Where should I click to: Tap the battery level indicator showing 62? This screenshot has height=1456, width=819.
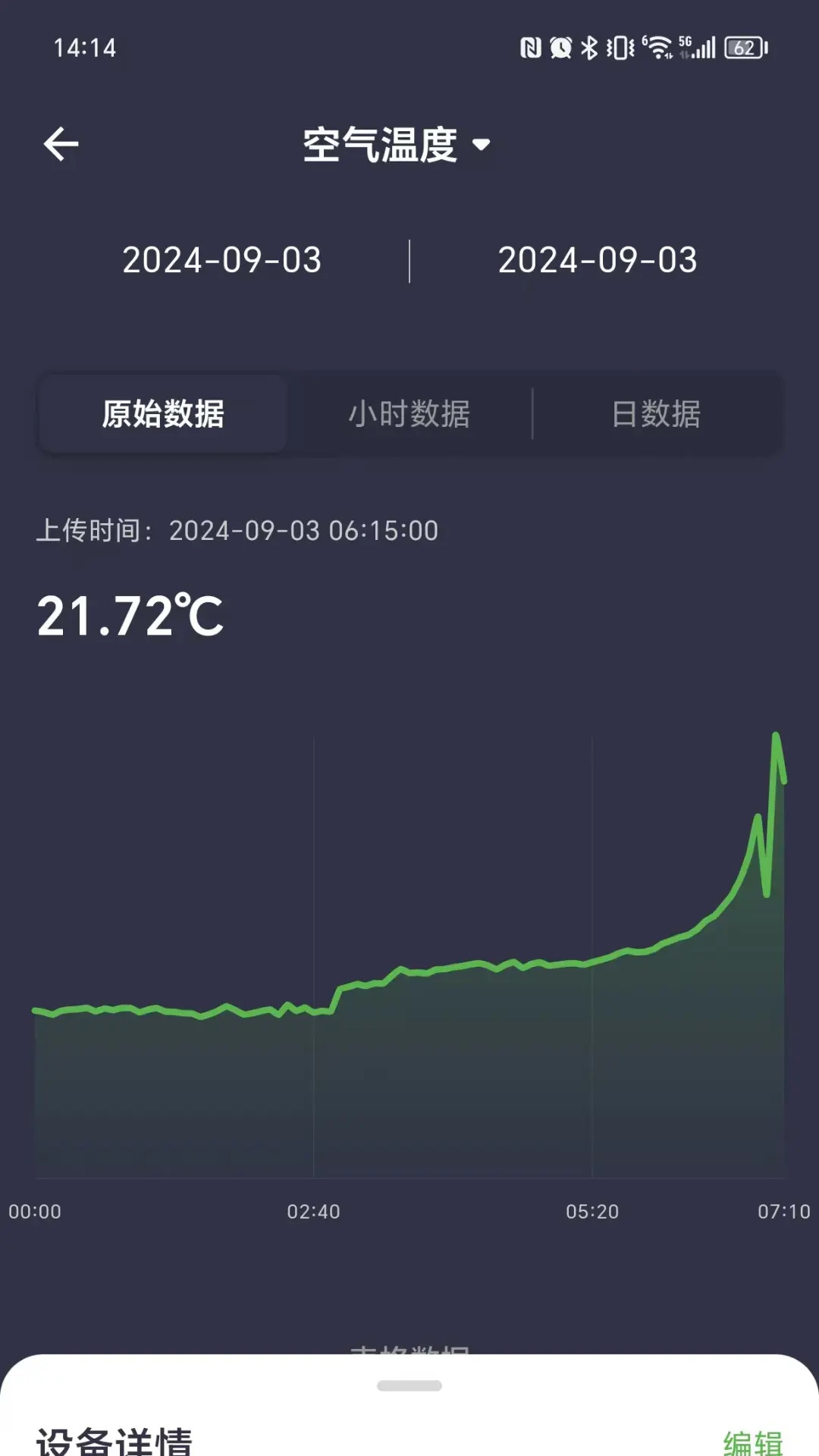tap(745, 47)
